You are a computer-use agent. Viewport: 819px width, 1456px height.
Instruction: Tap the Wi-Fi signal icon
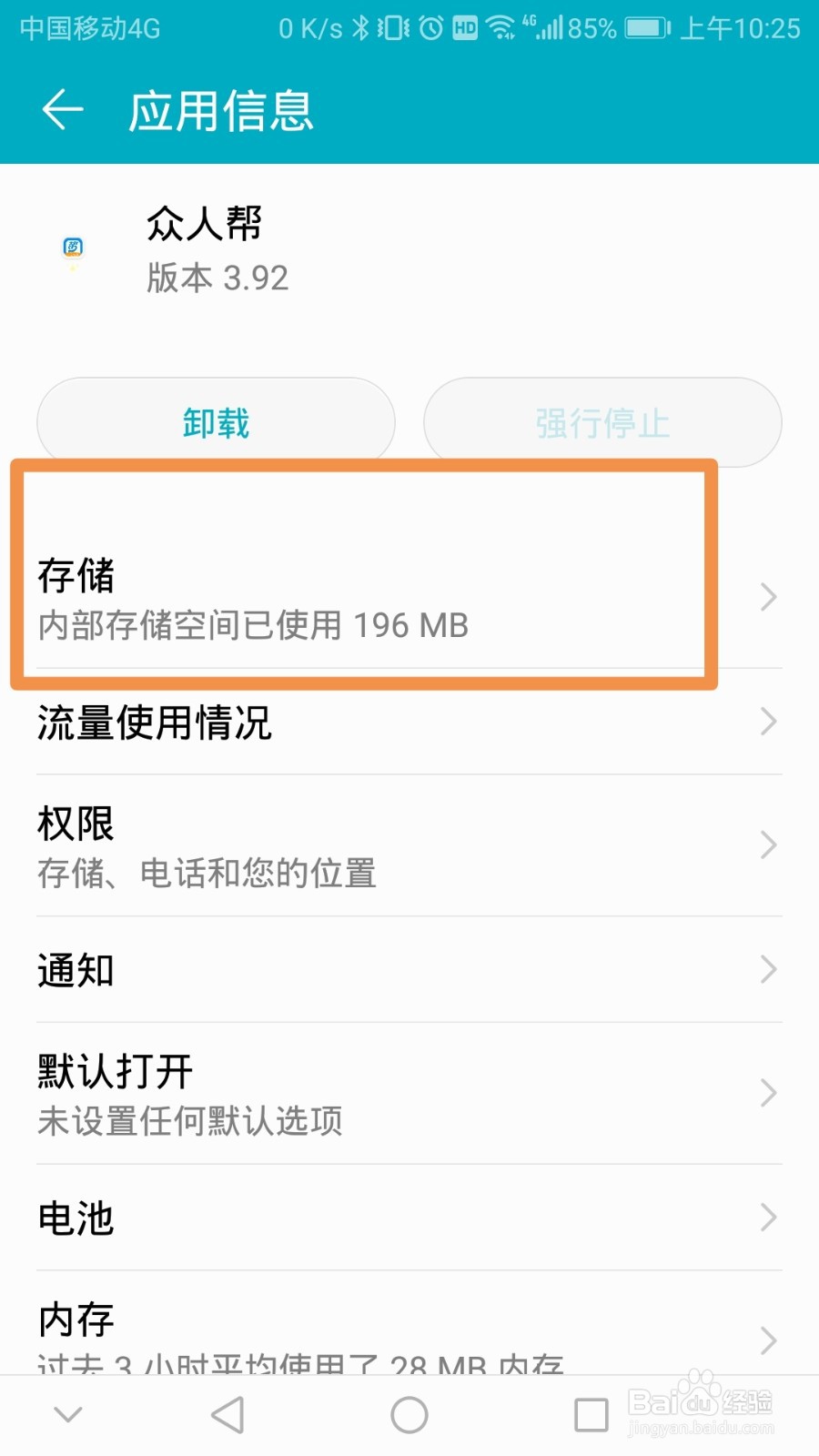click(x=500, y=28)
